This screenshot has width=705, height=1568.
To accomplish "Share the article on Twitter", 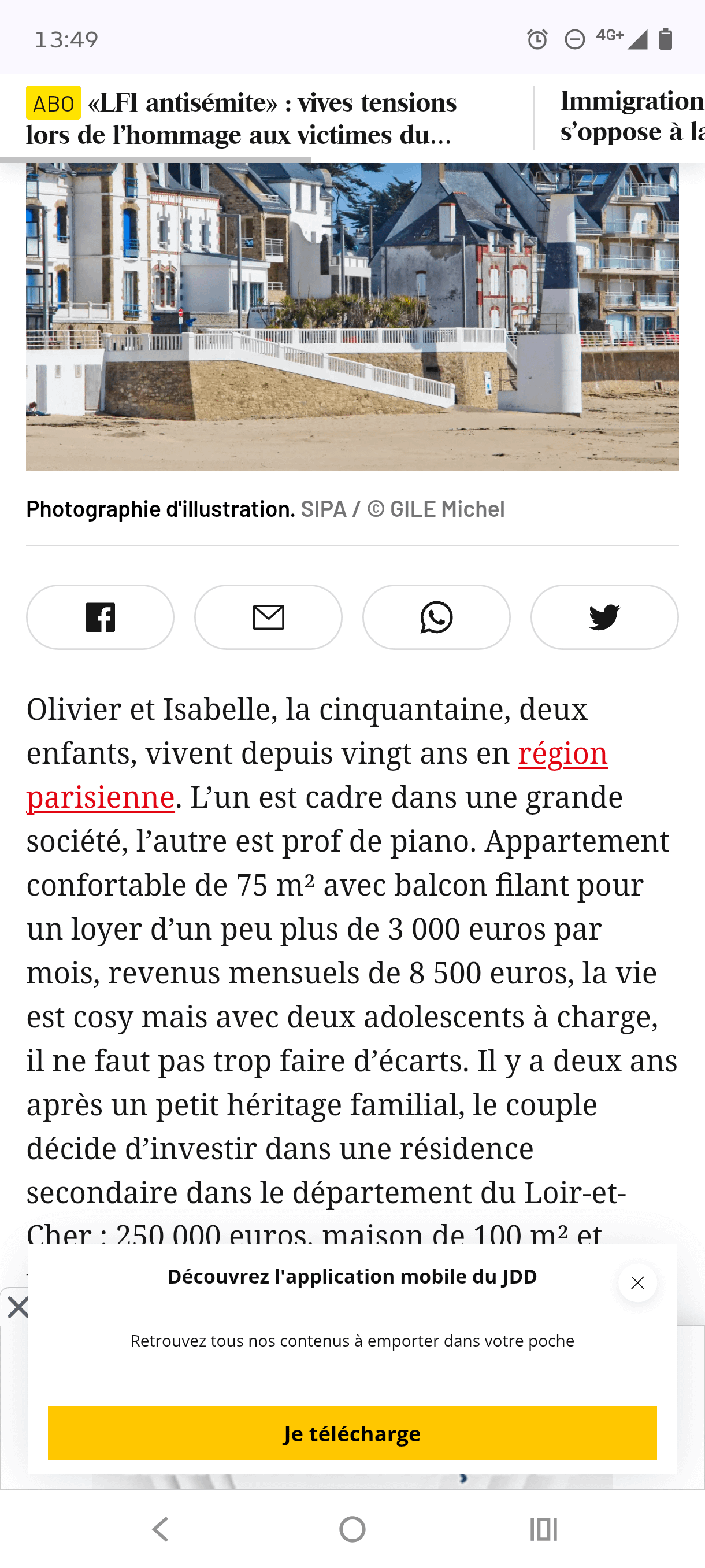I will (x=604, y=617).
